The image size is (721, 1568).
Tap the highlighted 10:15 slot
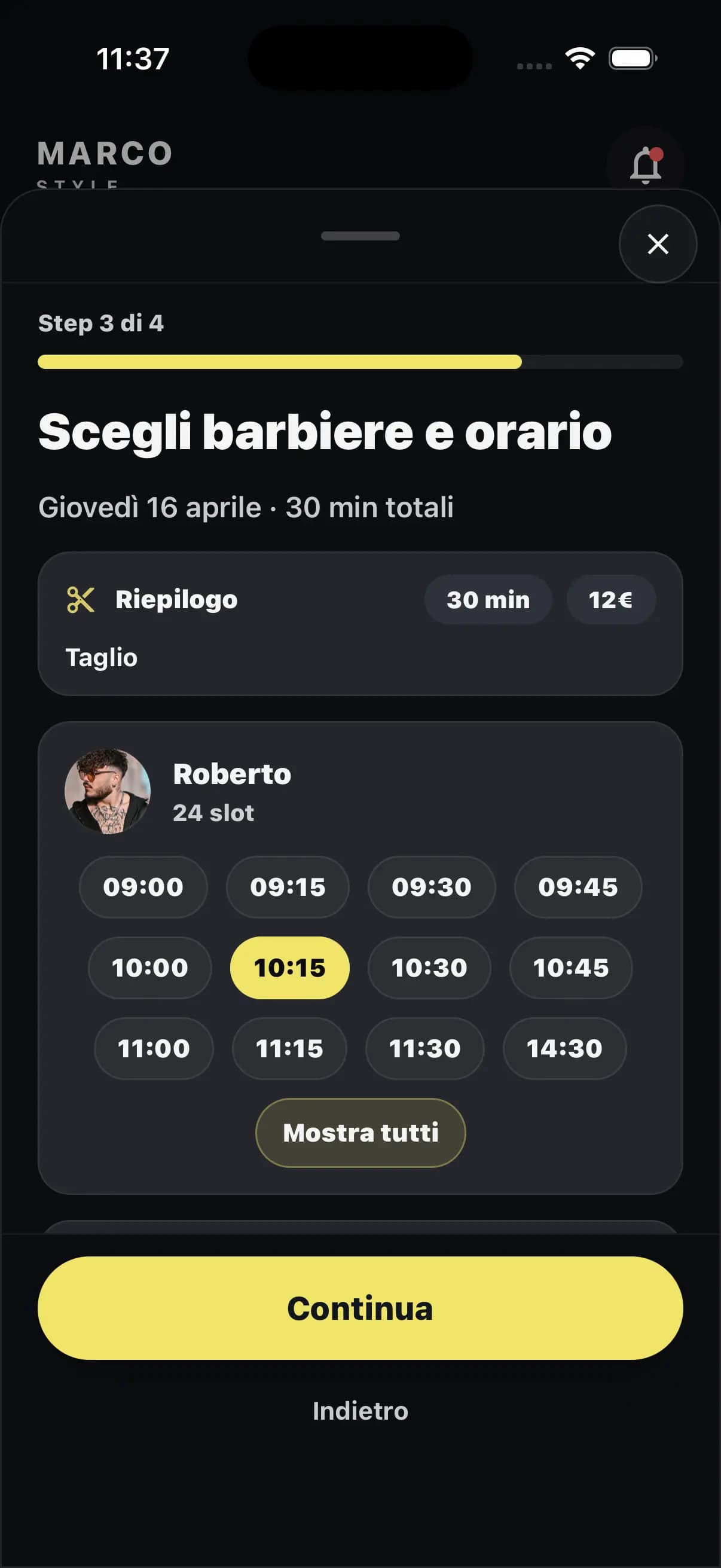289,968
